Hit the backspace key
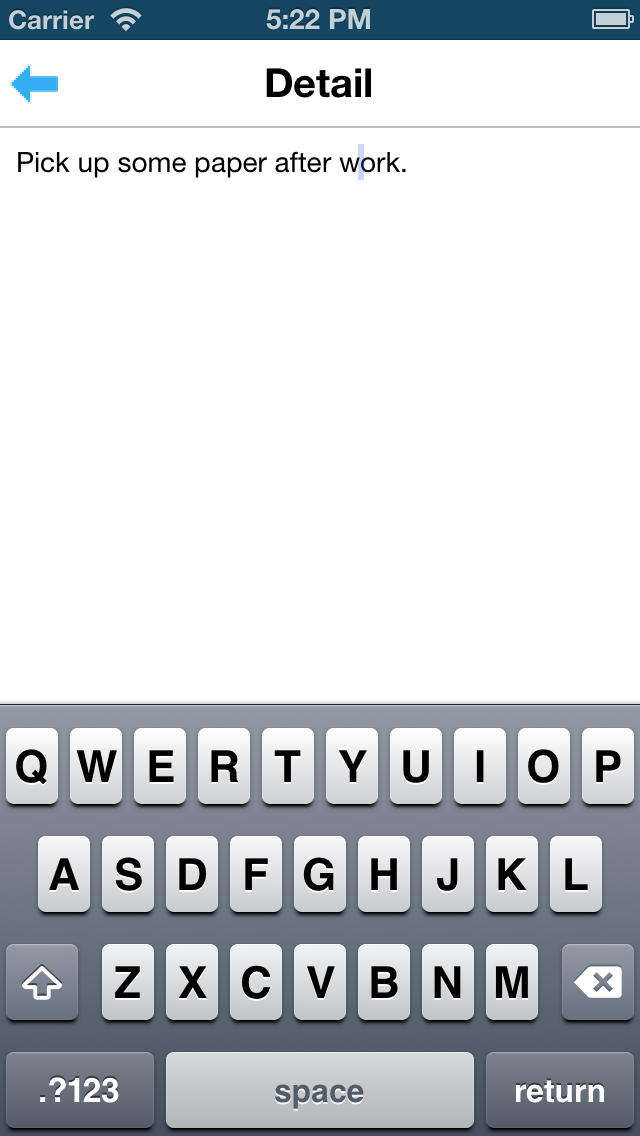Screen dimensions: 640x1136 [x=598, y=982]
